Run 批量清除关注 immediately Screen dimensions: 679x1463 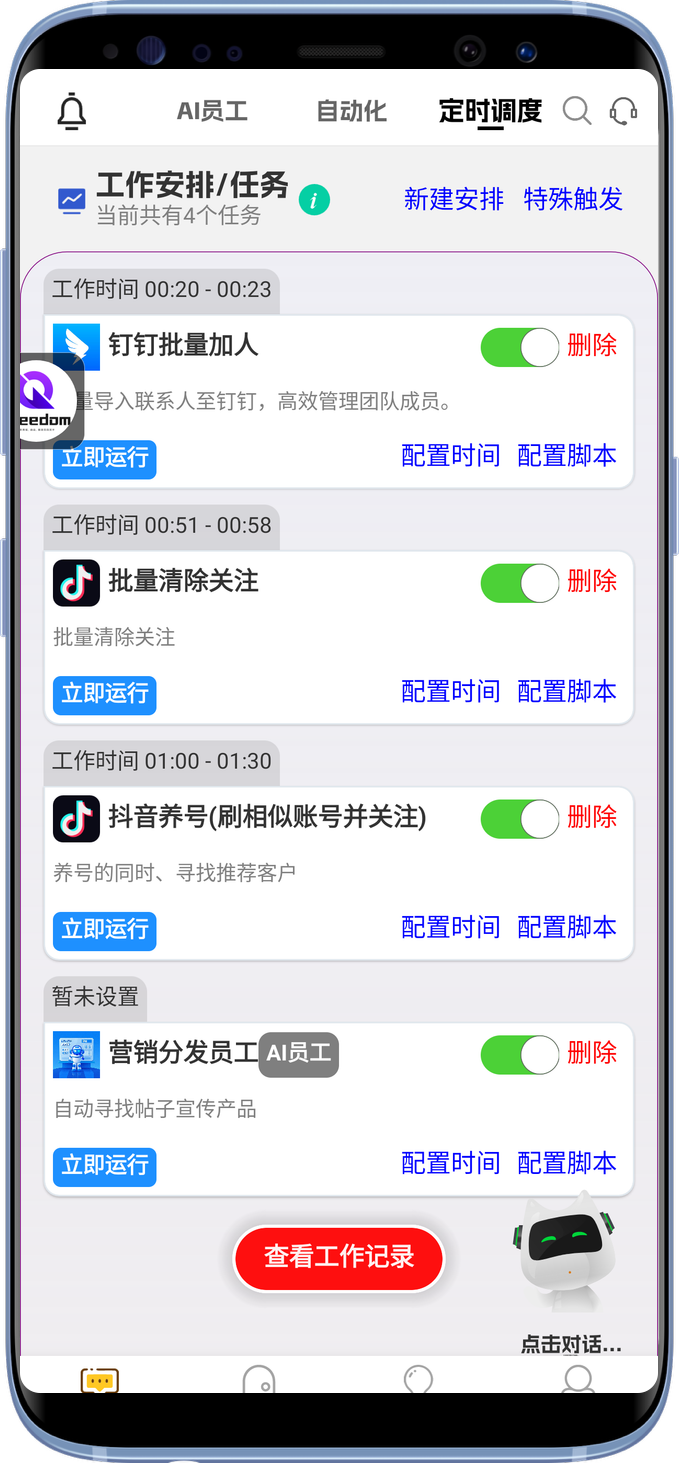(105, 693)
